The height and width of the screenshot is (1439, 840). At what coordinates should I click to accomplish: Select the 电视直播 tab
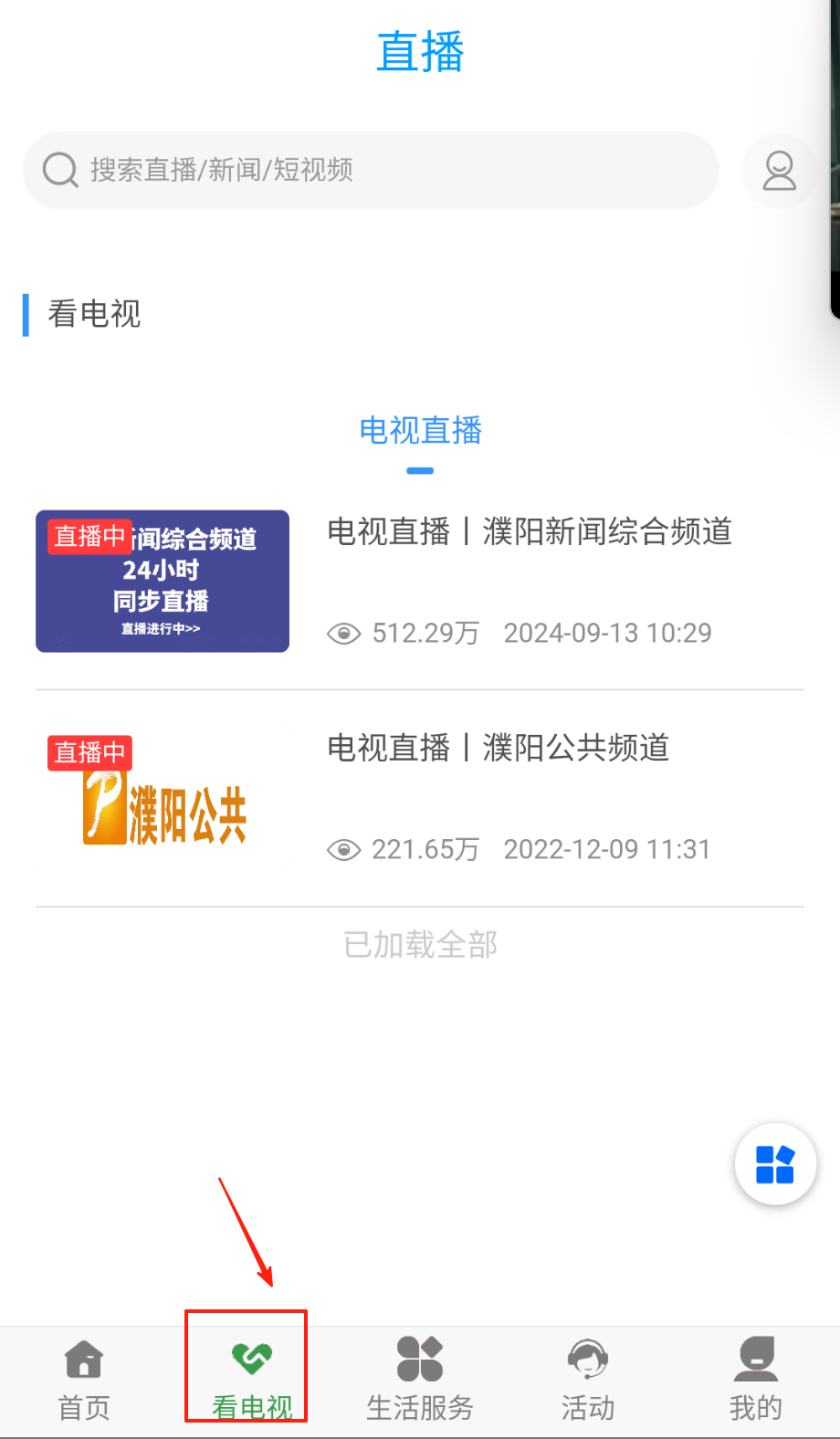420,431
